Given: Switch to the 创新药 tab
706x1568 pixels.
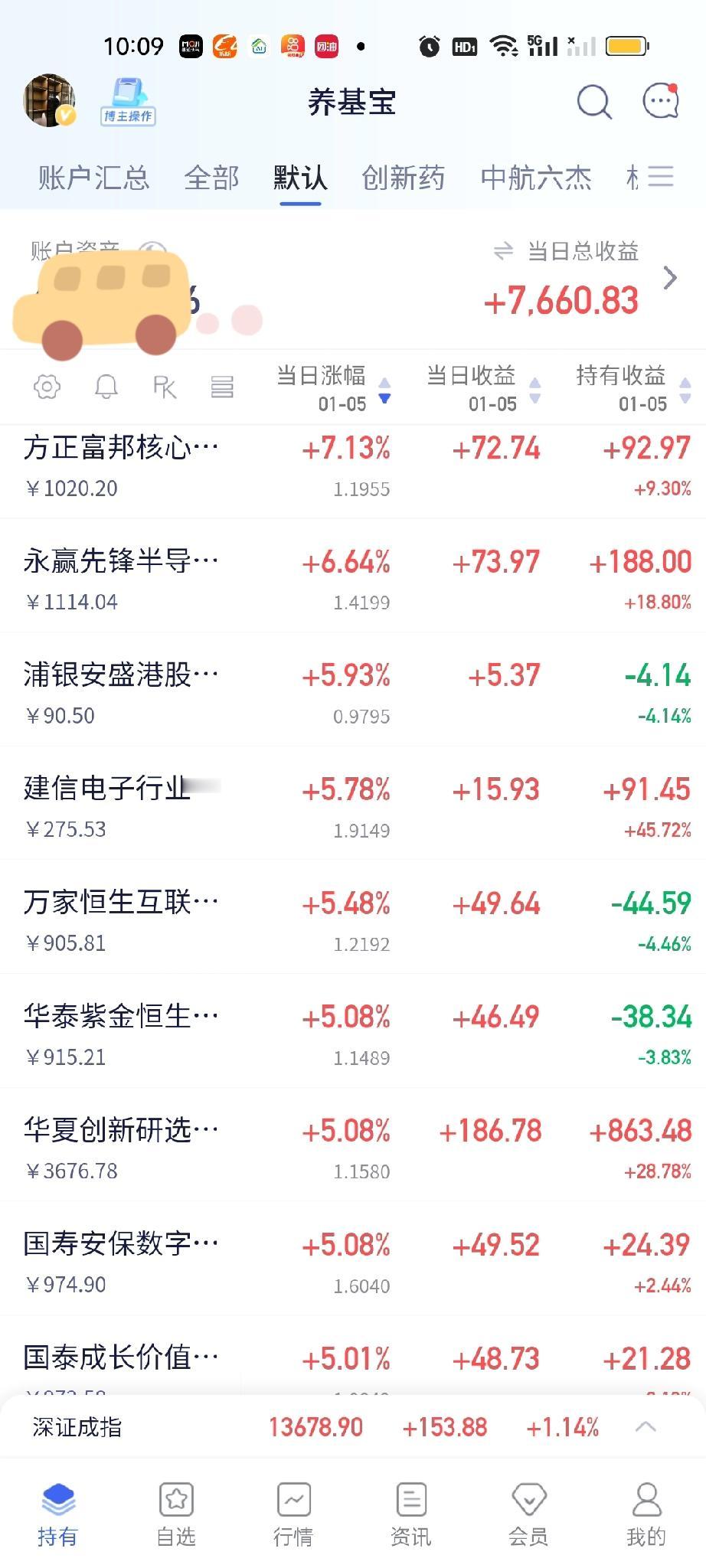Looking at the screenshot, I should 403,176.
